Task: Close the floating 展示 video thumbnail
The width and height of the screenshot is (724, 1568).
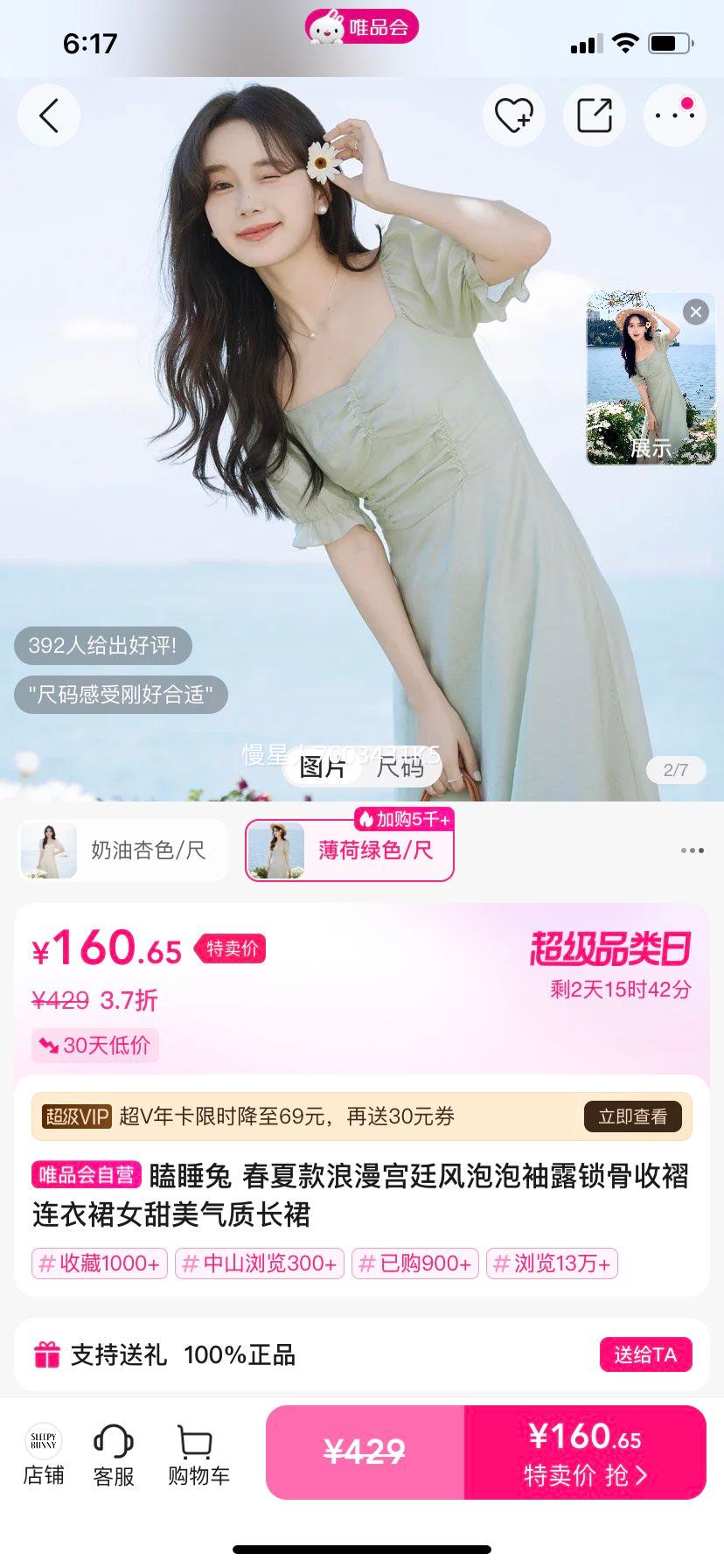Action: click(696, 312)
